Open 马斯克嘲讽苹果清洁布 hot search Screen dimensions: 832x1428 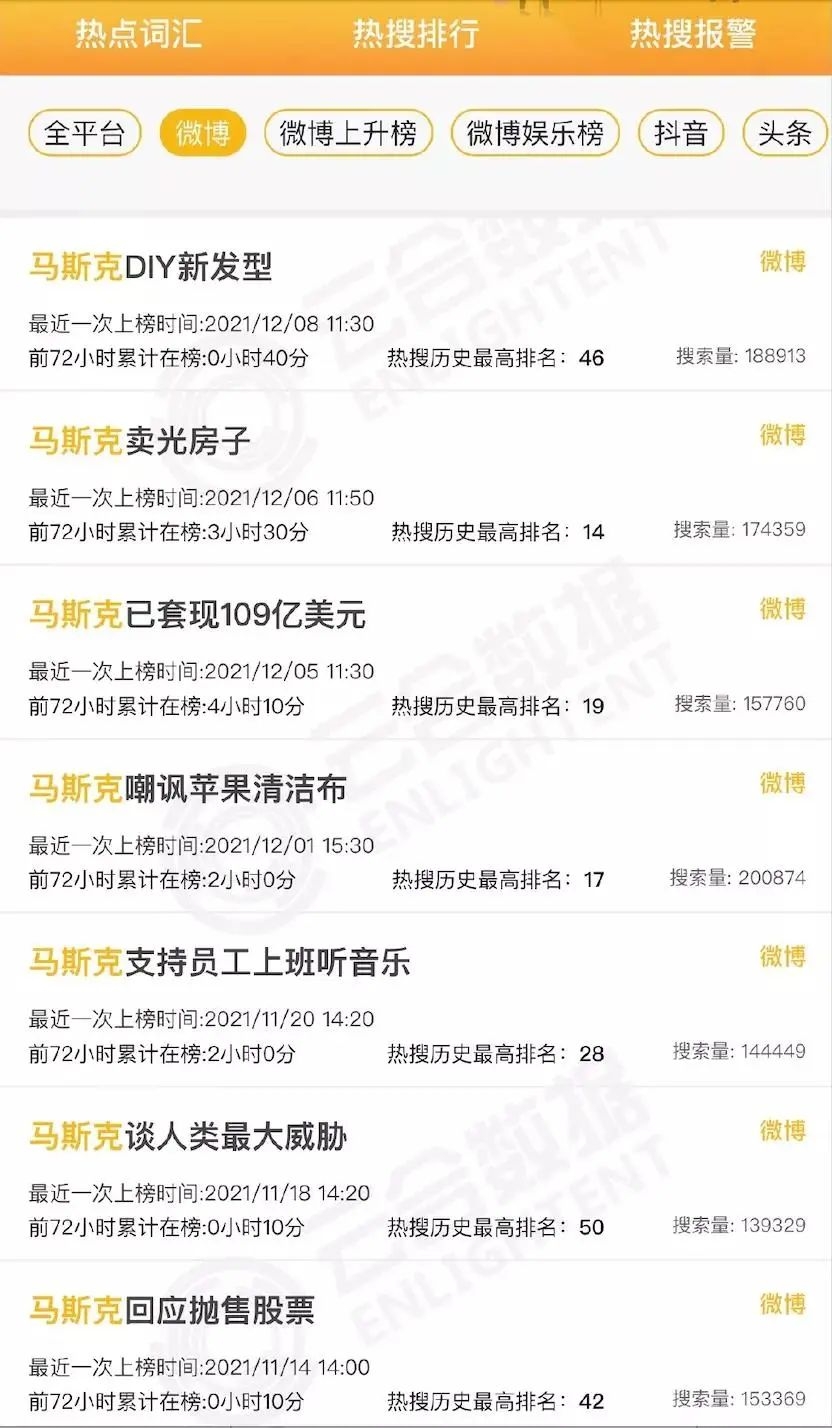[x=416, y=826]
